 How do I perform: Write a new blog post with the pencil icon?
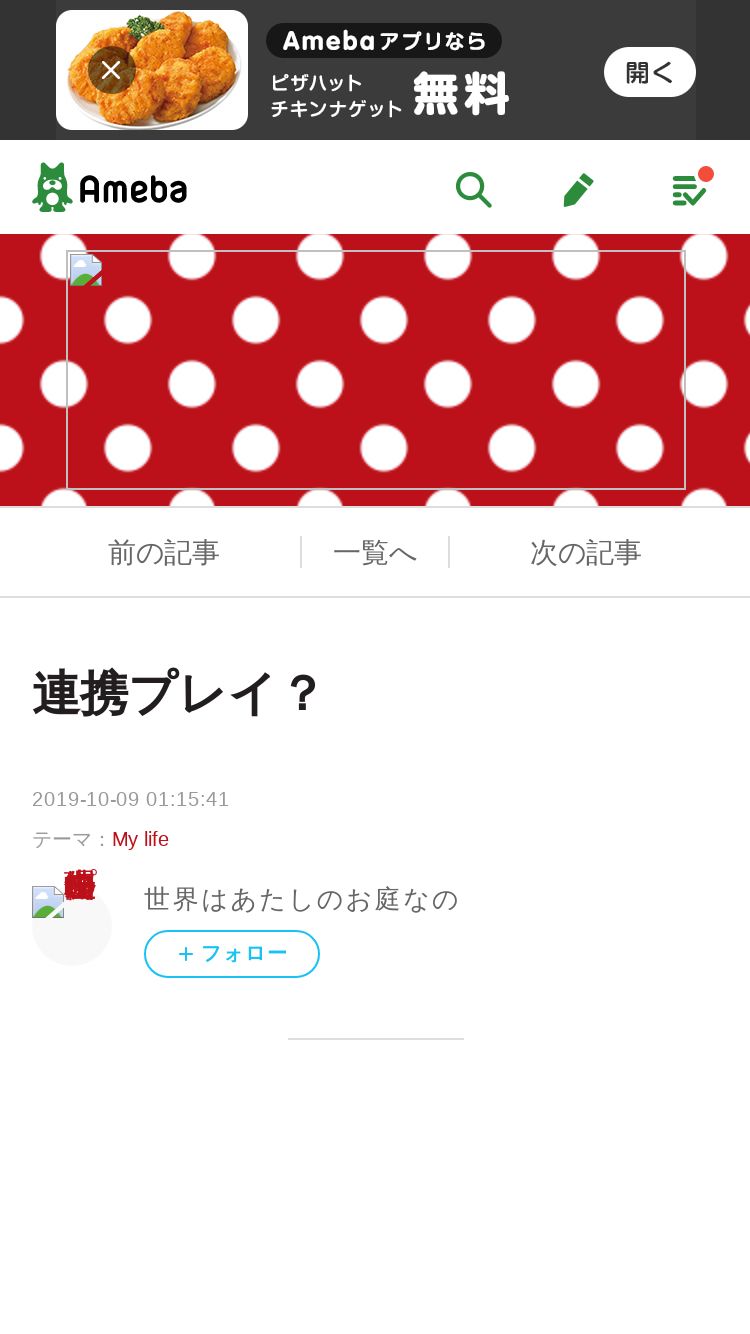click(578, 189)
